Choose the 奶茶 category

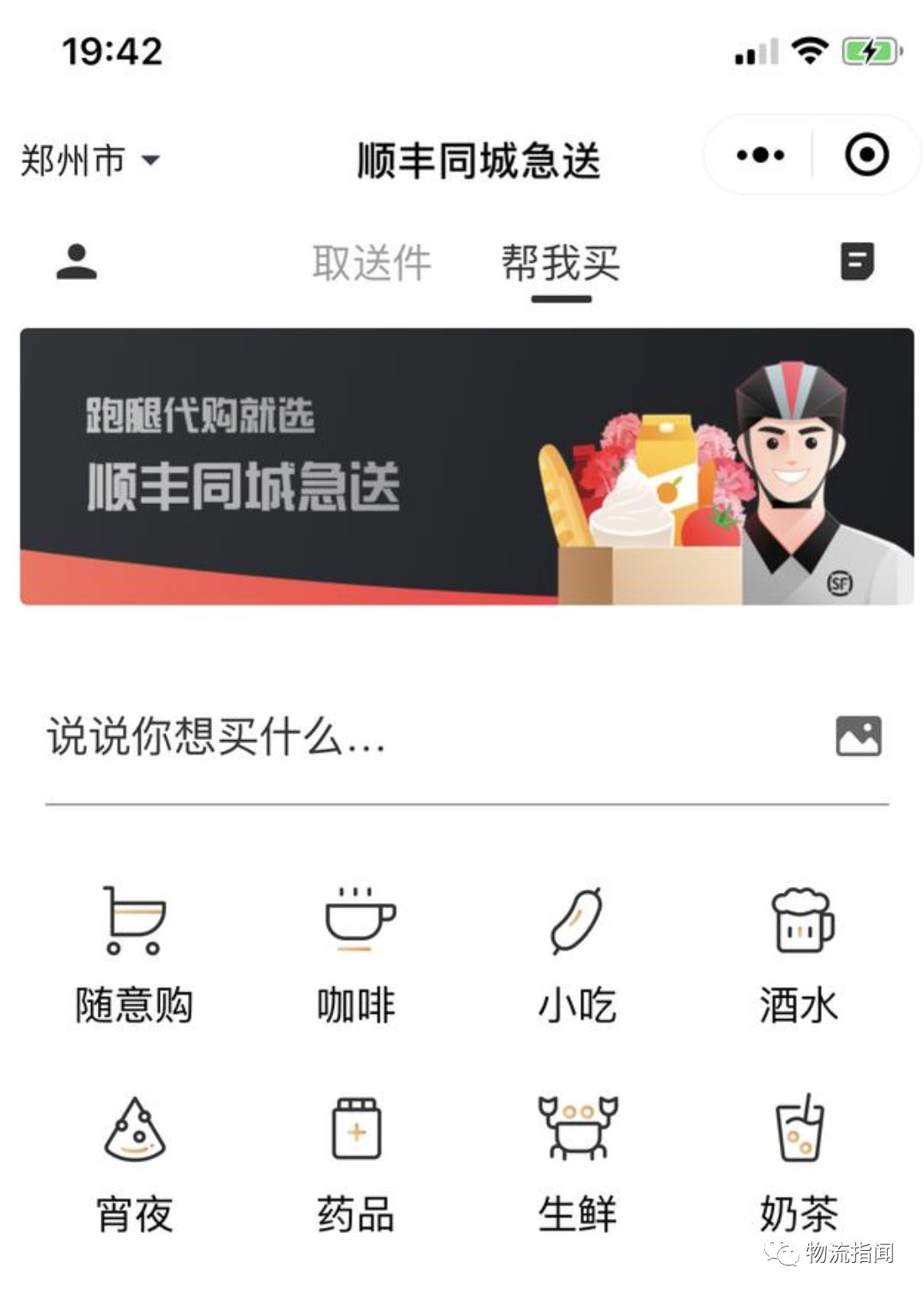point(799,1163)
